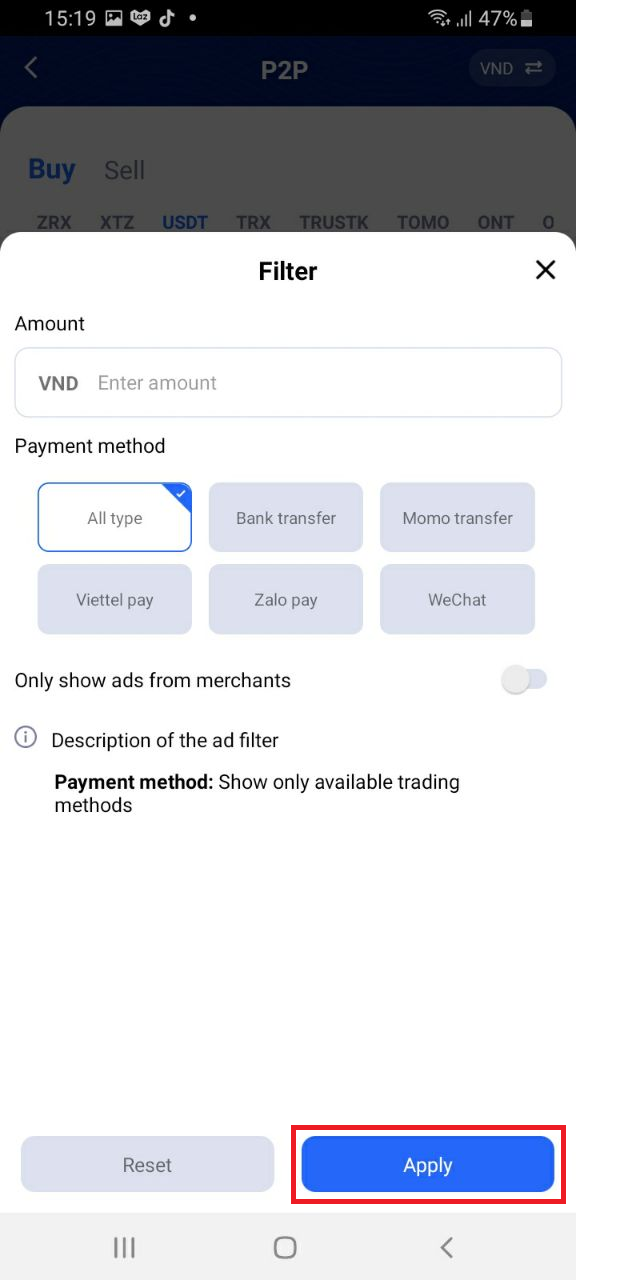Image resolution: width=622 pixels, height=1280 pixels.
Task: Choose Zalo pay option
Action: point(286,599)
